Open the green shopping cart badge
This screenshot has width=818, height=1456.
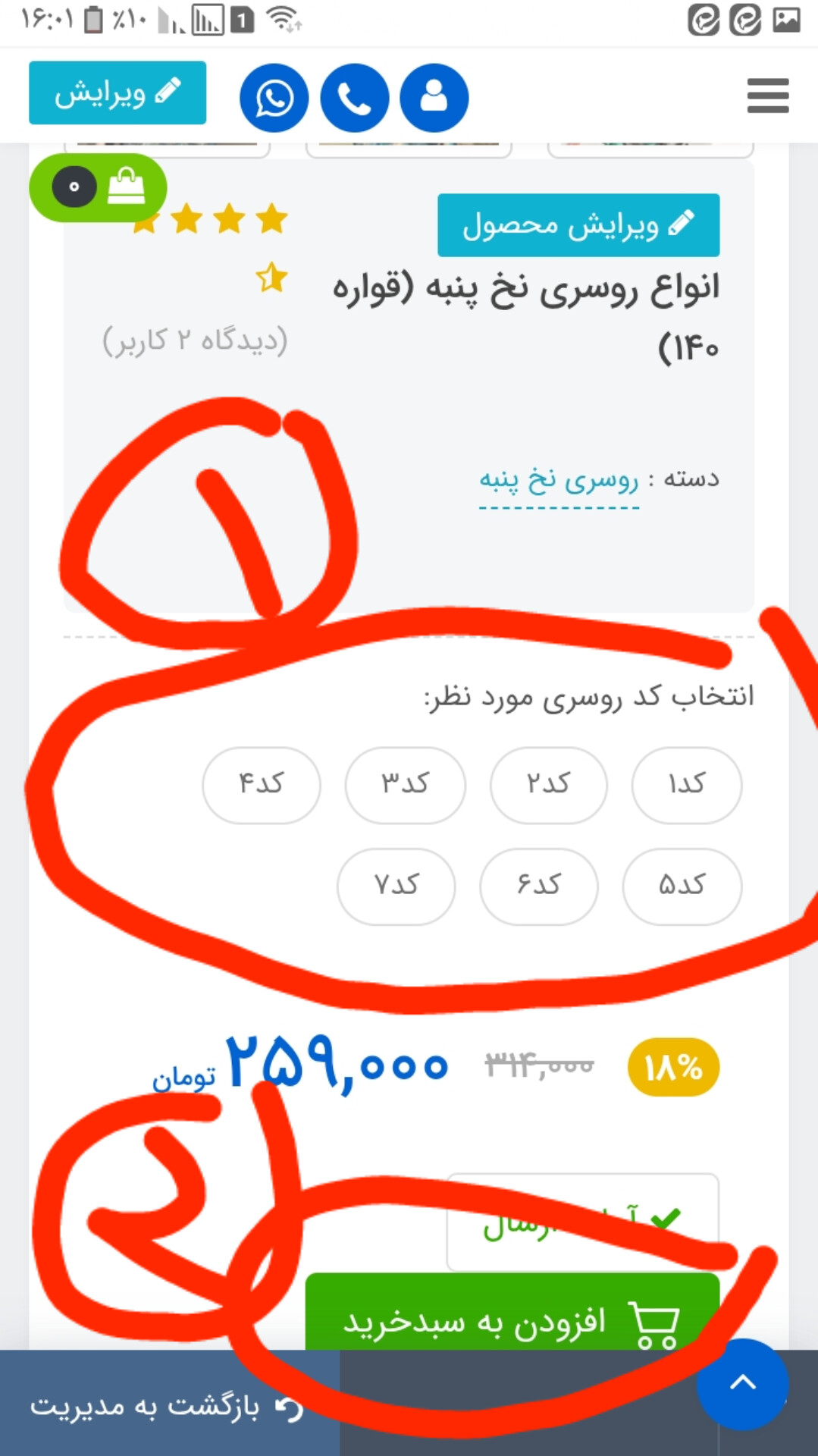pyautogui.click(x=98, y=187)
